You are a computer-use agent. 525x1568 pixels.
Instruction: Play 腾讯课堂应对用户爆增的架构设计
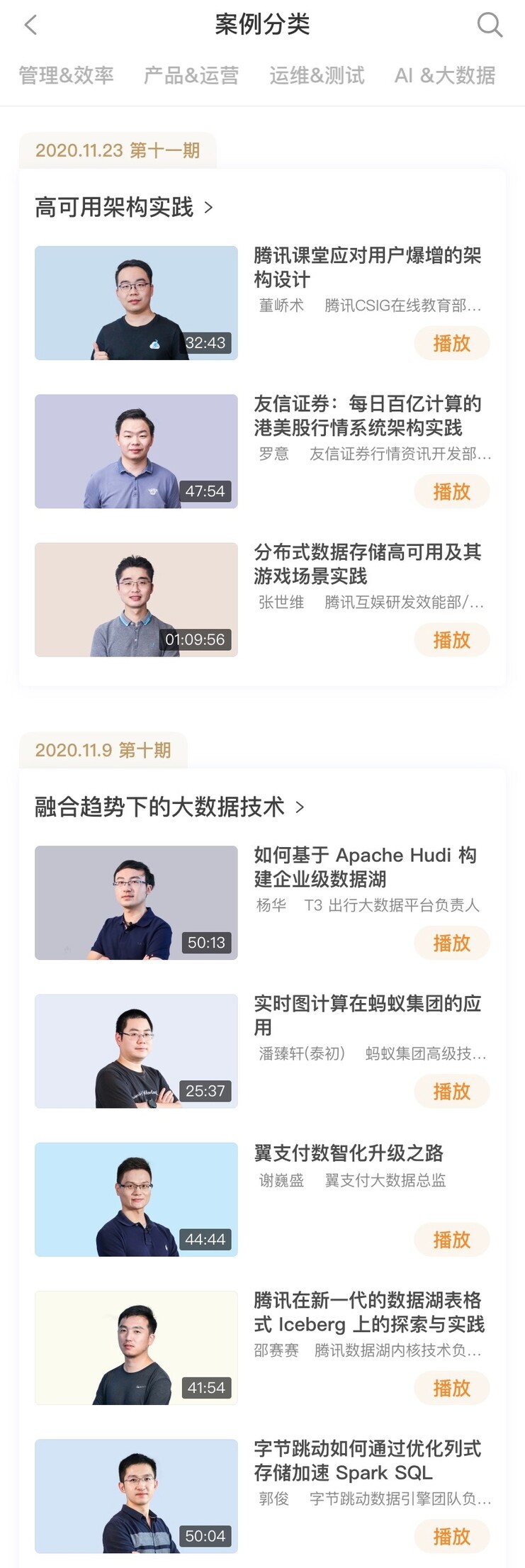451,343
